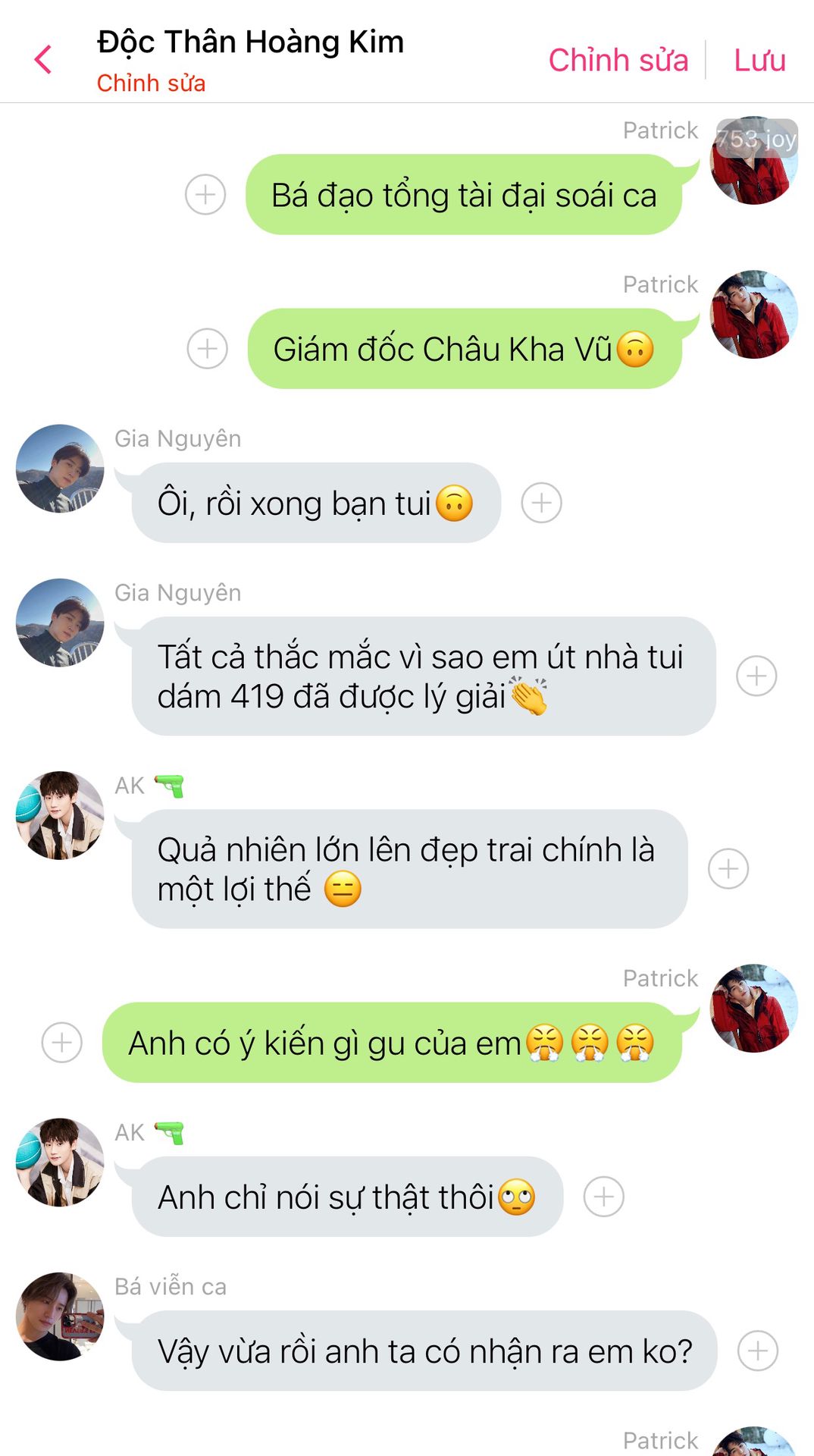Viewport: 814px width, 1456px height.
Task: Go back with the pink arrow
Action: point(43,59)
